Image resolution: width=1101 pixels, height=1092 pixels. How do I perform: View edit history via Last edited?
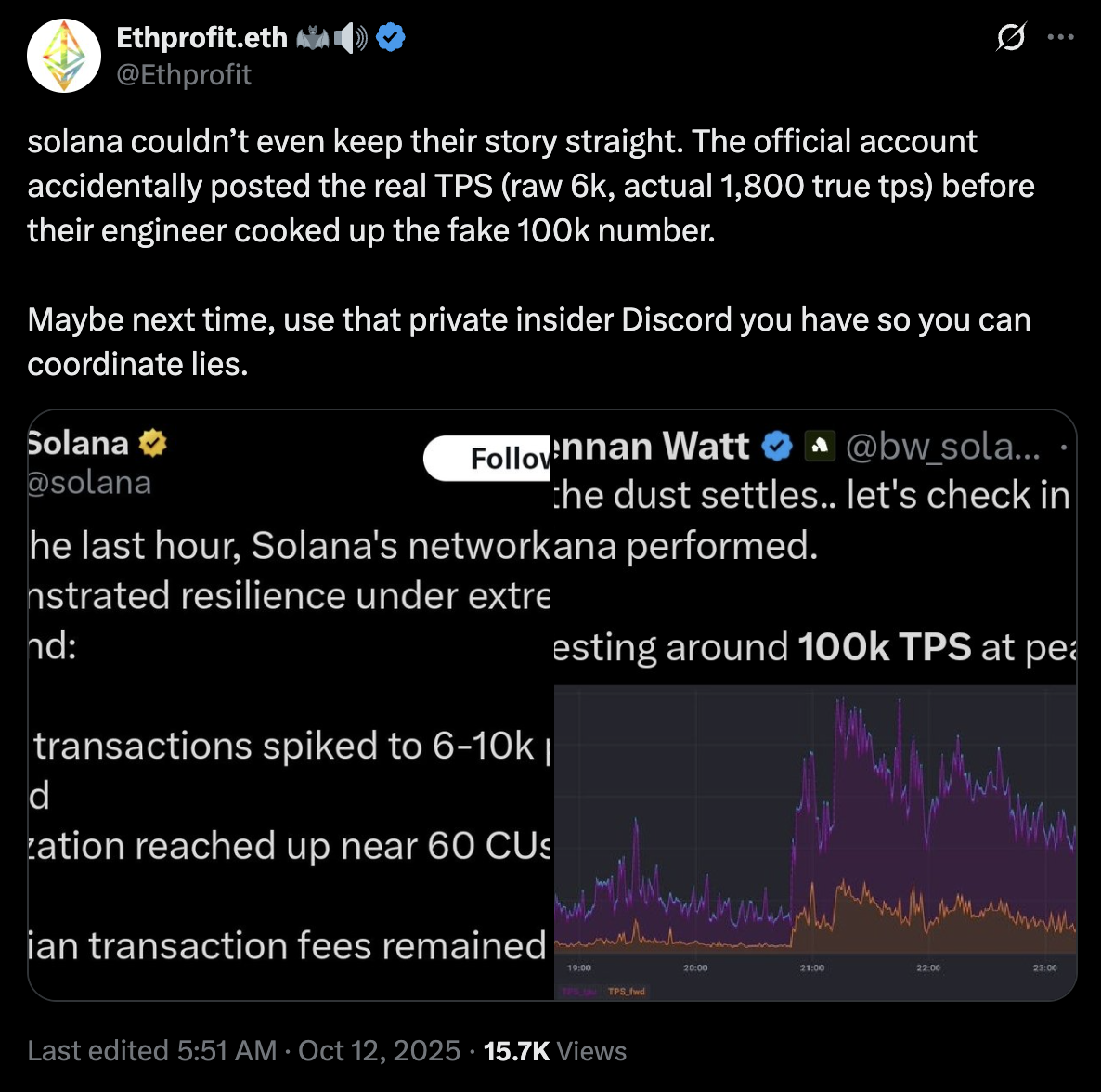point(151,1050)
